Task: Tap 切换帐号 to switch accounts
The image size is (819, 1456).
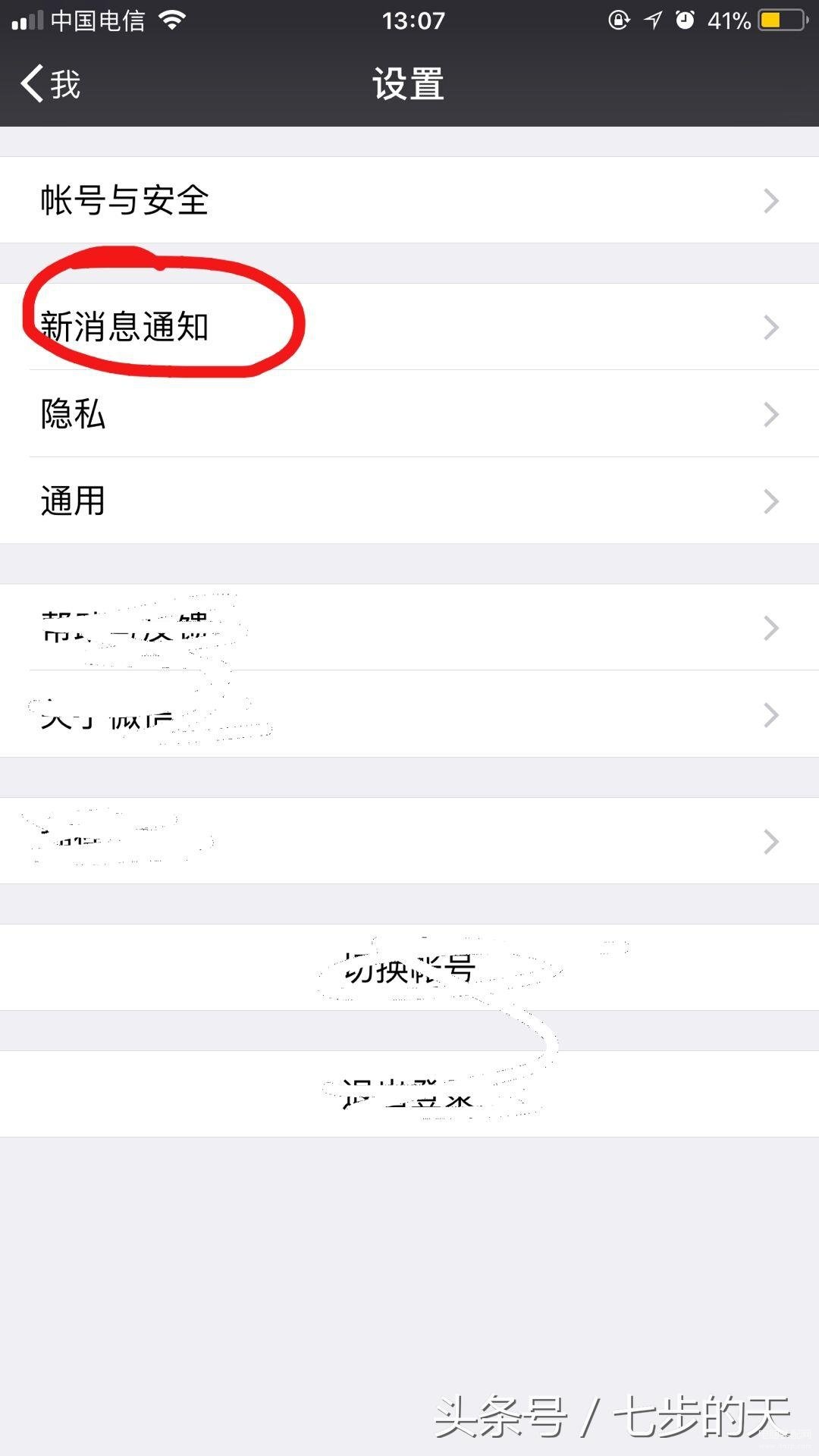Action: (409, 968)
